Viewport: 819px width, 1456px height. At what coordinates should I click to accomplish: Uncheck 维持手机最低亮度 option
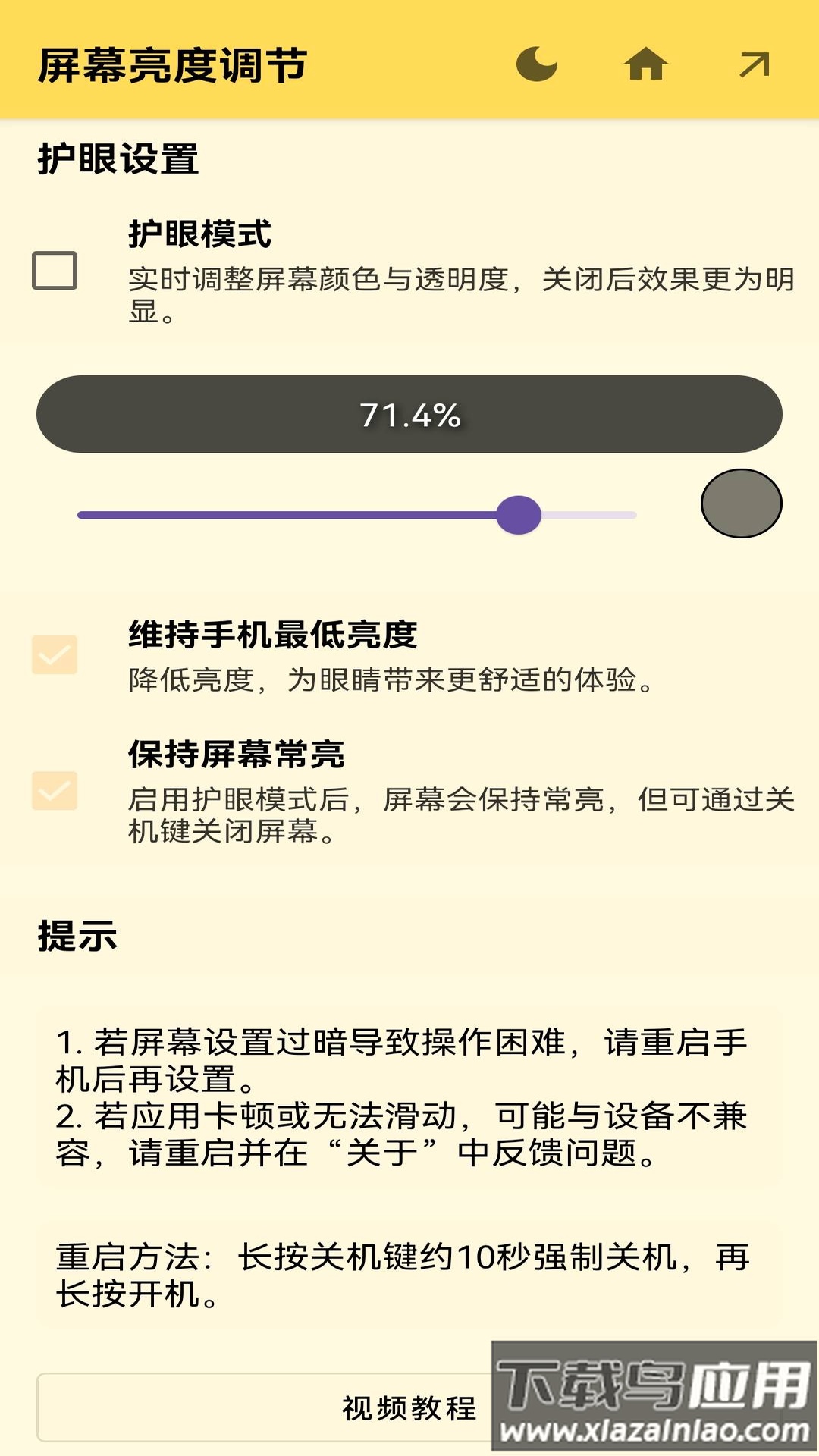tap(55, 652)
